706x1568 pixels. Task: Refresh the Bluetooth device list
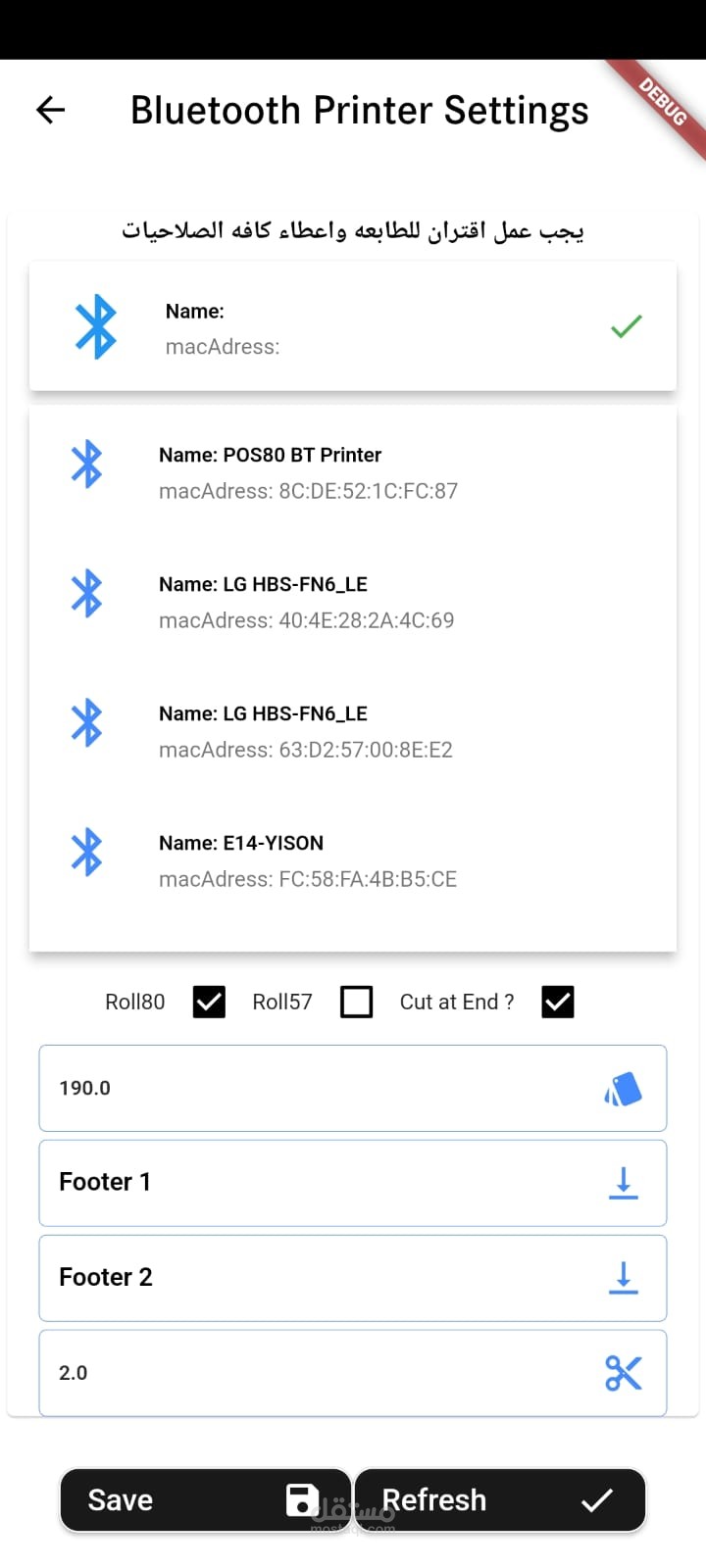pos(500,1499)
